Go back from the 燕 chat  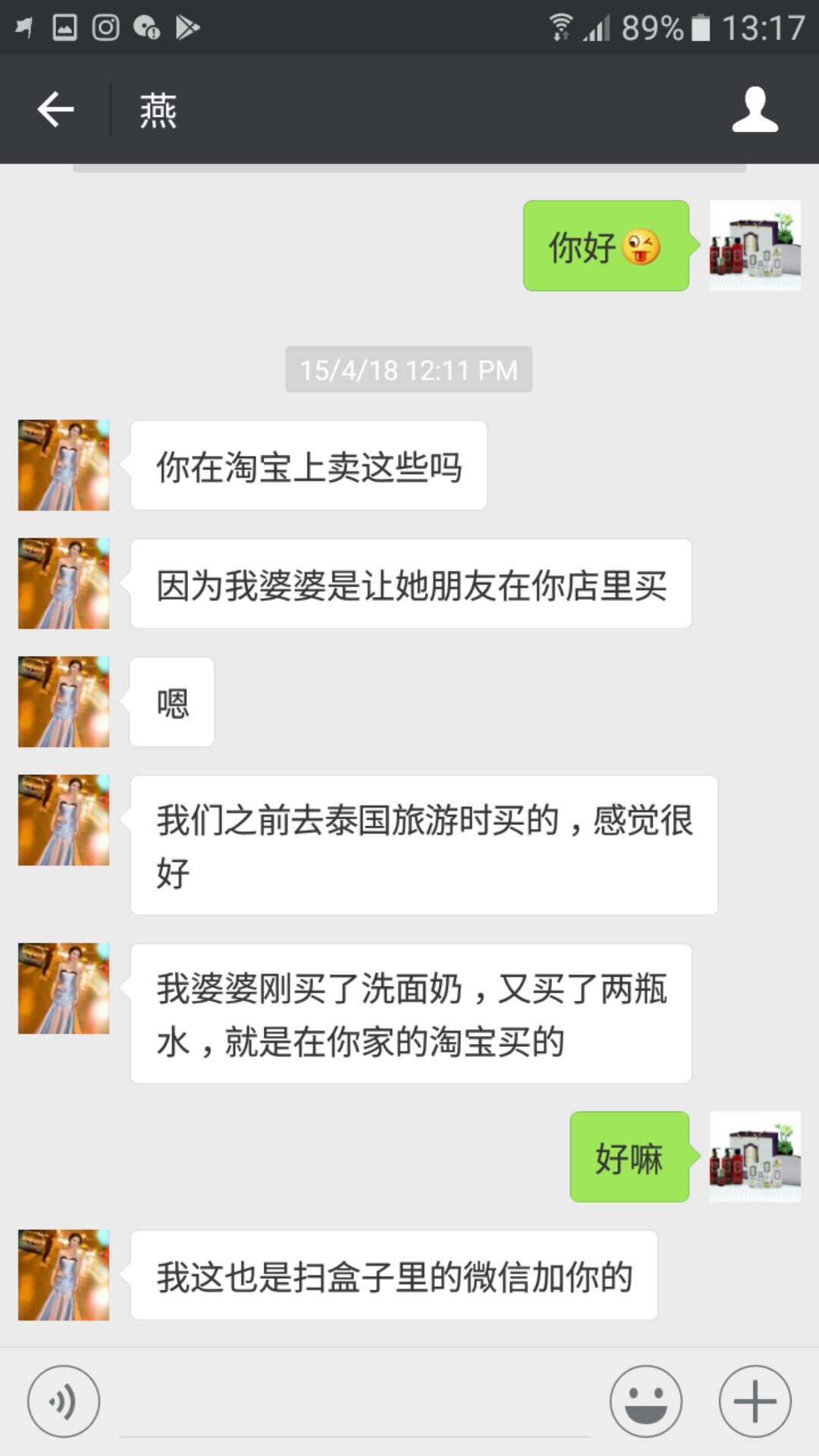click(55, 110)
